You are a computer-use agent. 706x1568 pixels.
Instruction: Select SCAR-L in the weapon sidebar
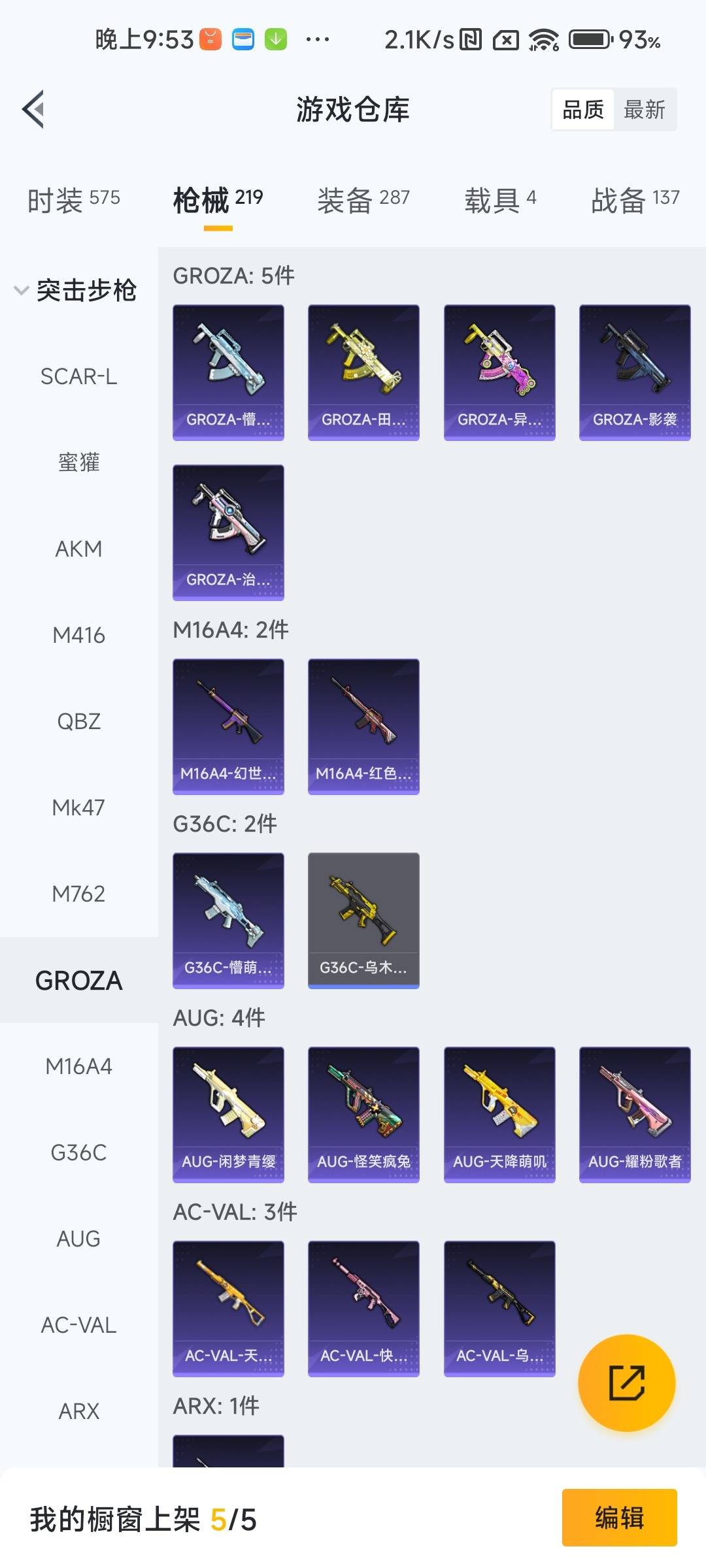point(78,377)
